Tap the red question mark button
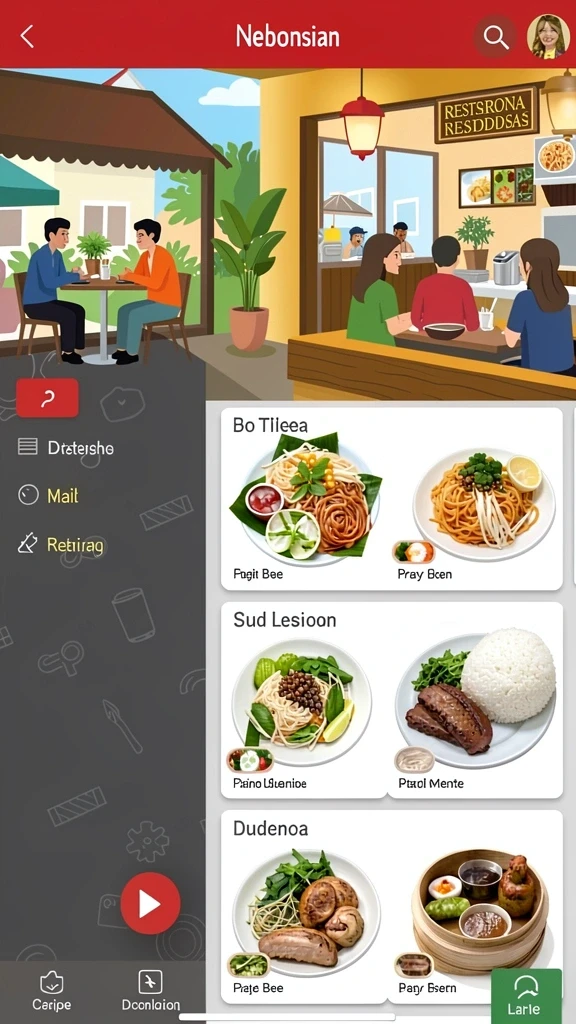 [47, 398]
